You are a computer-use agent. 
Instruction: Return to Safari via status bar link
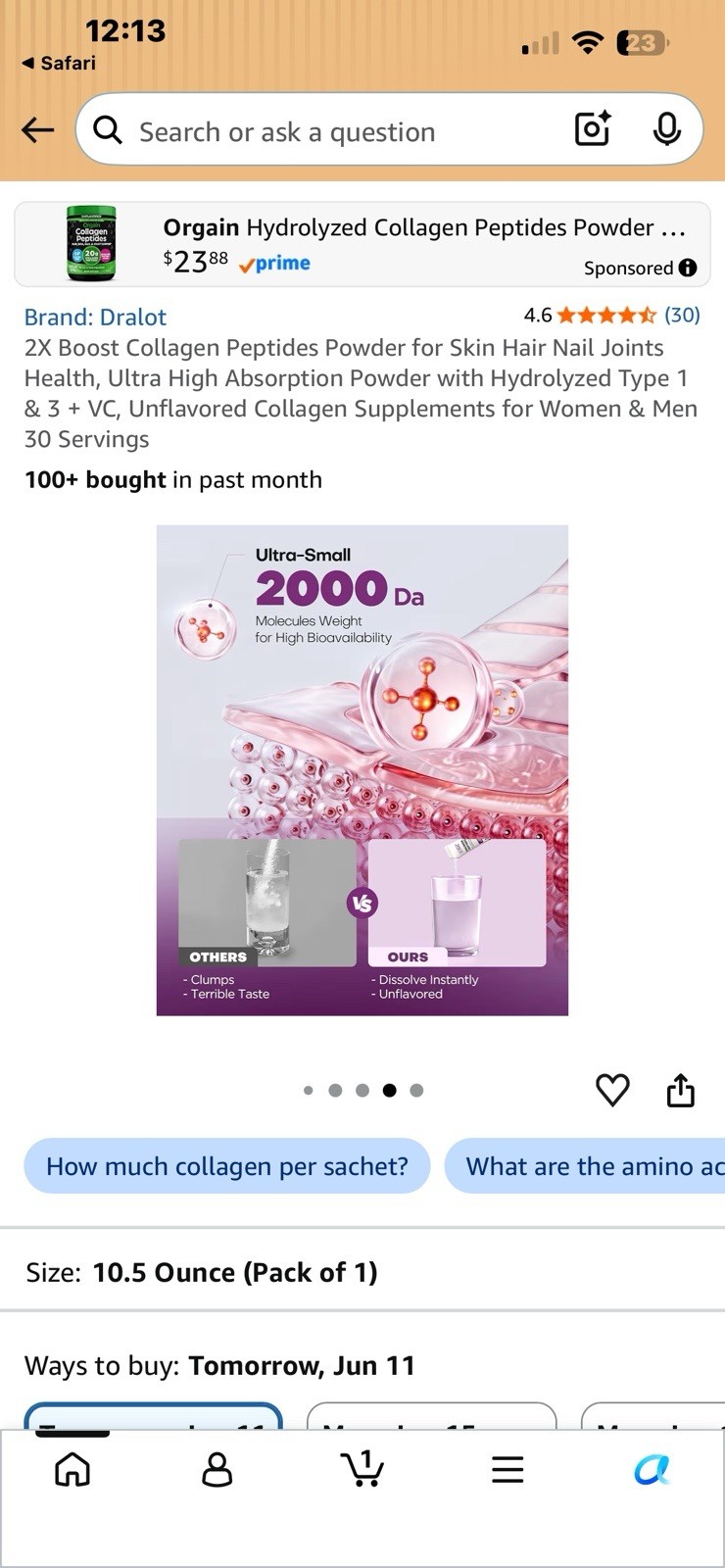(x=59, y=63)
